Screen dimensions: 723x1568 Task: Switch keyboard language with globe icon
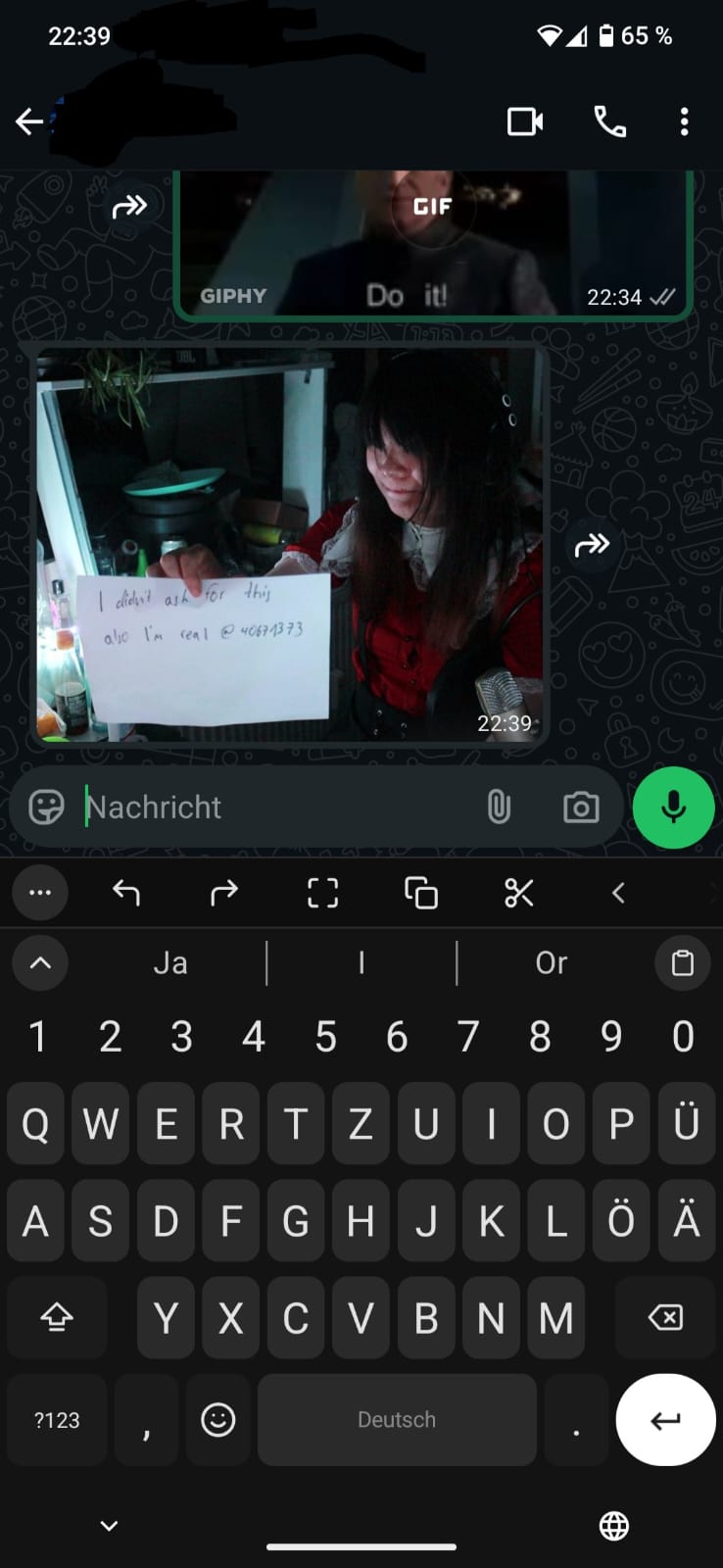[x=614, y=1526]
